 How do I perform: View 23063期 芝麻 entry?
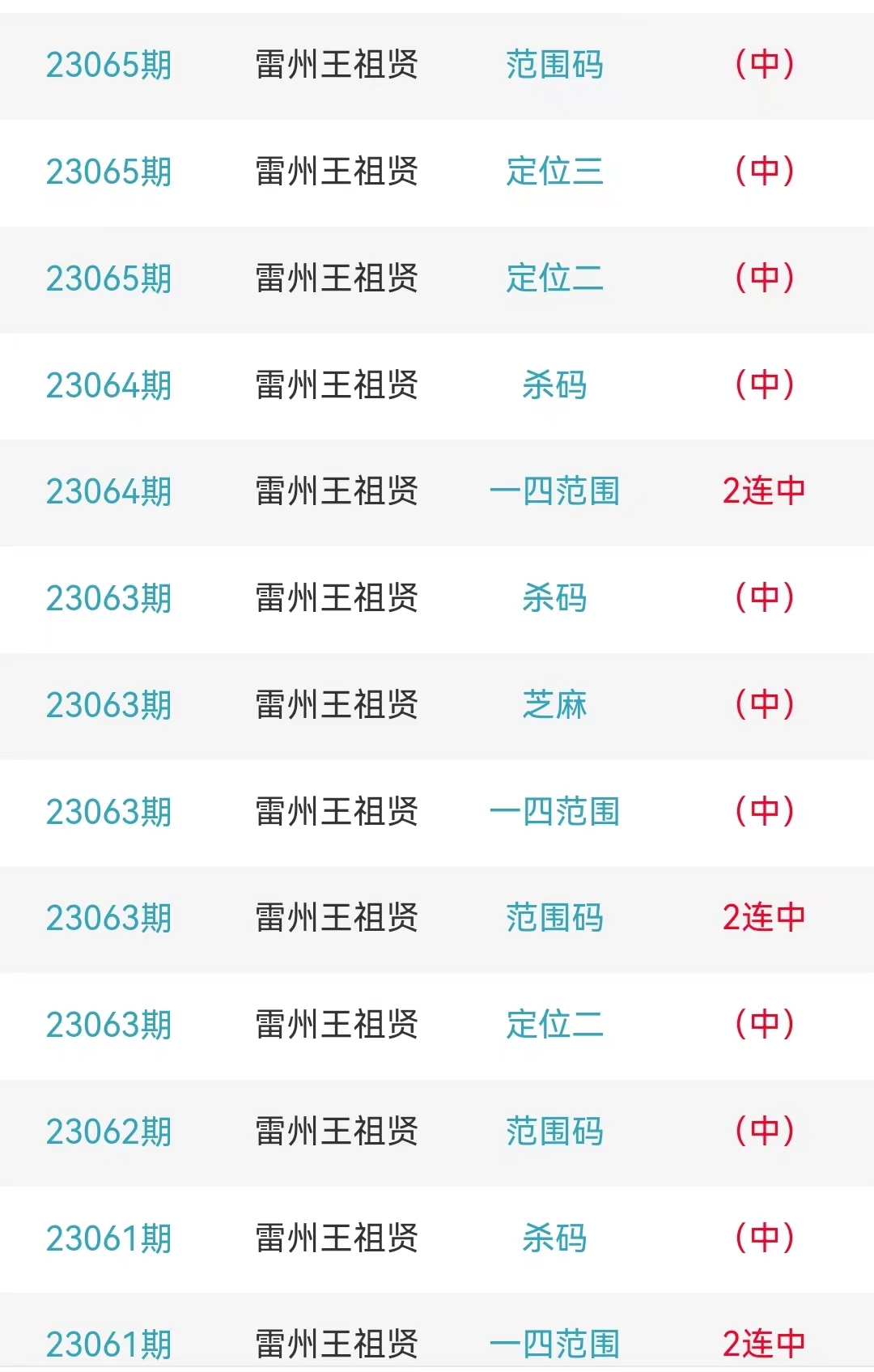pos(554,705)
